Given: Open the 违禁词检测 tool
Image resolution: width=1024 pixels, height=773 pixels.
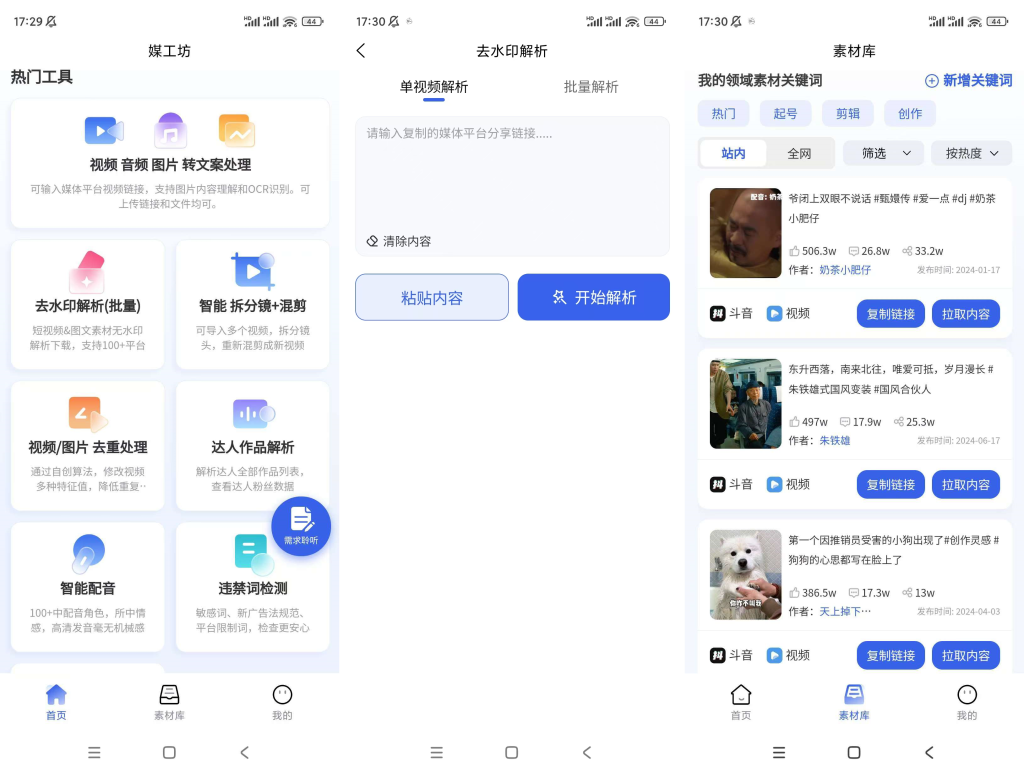Looking at the screenshot, I should pos(252,586).
